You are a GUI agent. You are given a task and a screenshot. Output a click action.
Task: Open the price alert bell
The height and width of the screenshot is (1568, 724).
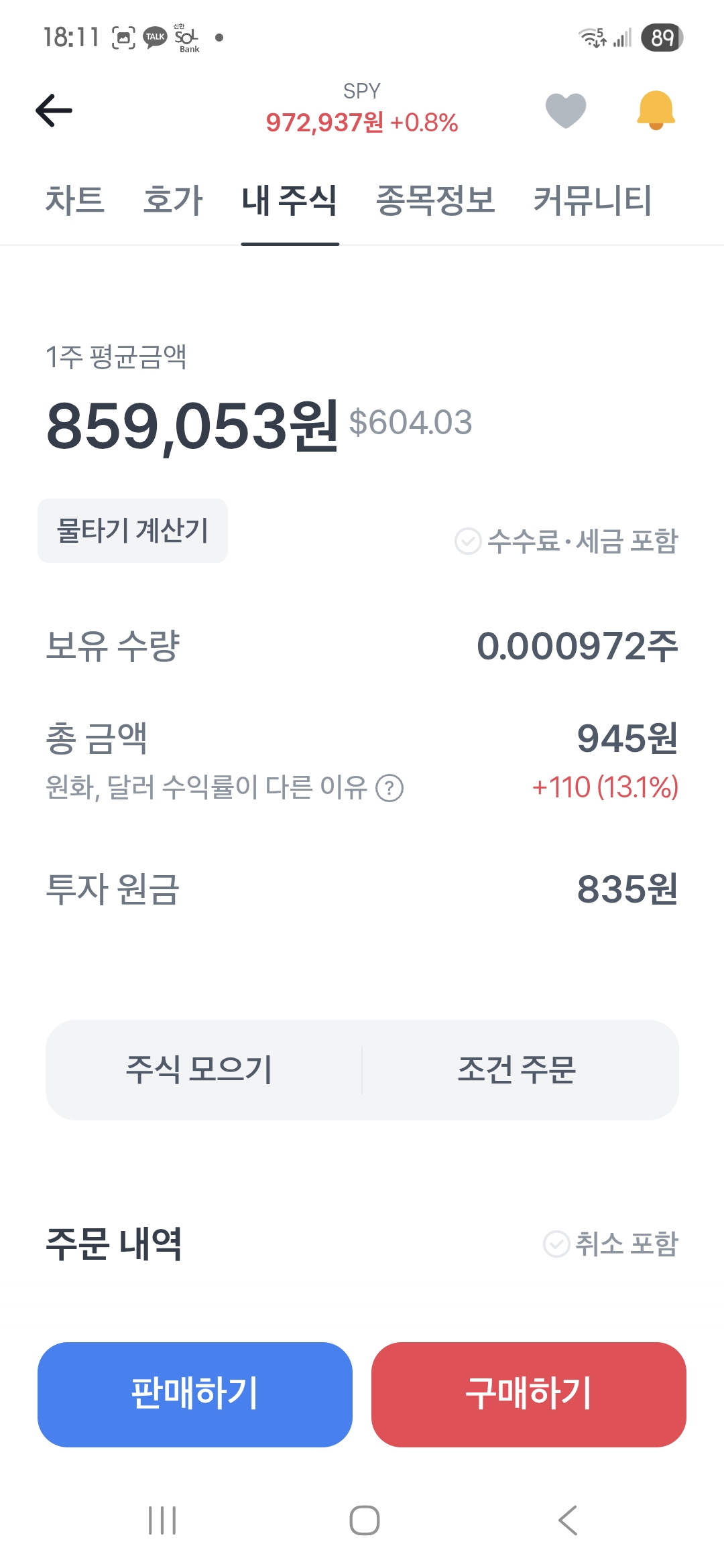point(656,111)
